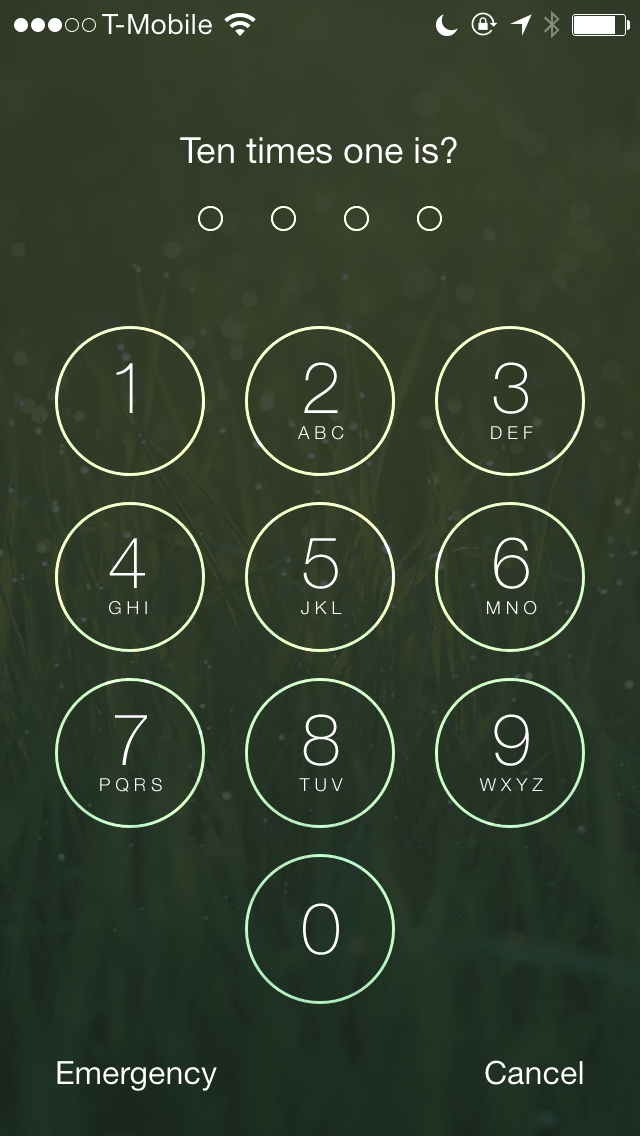This screenshot has width=640, height=1136.
Task: Cancel the passcode entry
Action: coord(534,1073)
